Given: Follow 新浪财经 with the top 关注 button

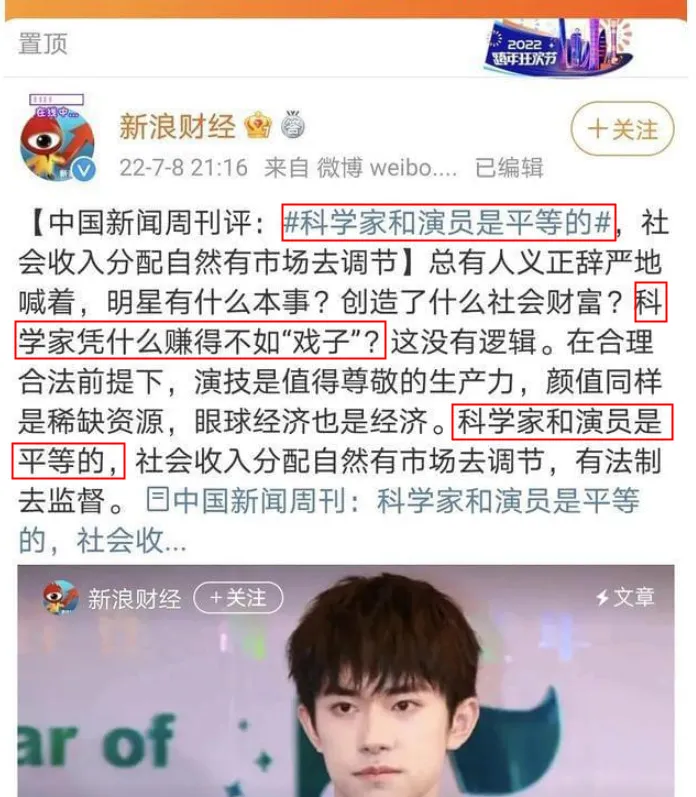Looking at the screenshot, I should tap(623, 130).
